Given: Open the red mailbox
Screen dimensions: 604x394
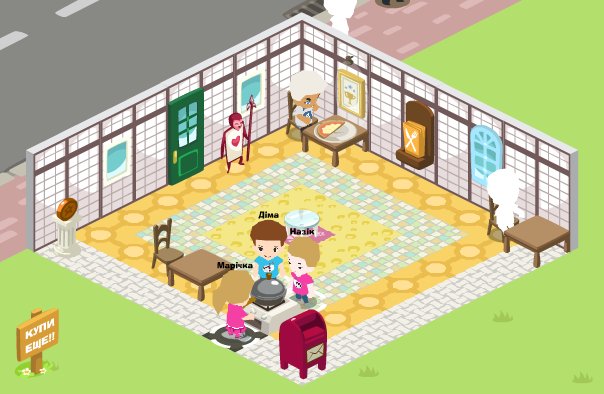Looking at the screenshot, I should (x=303, y=344).
